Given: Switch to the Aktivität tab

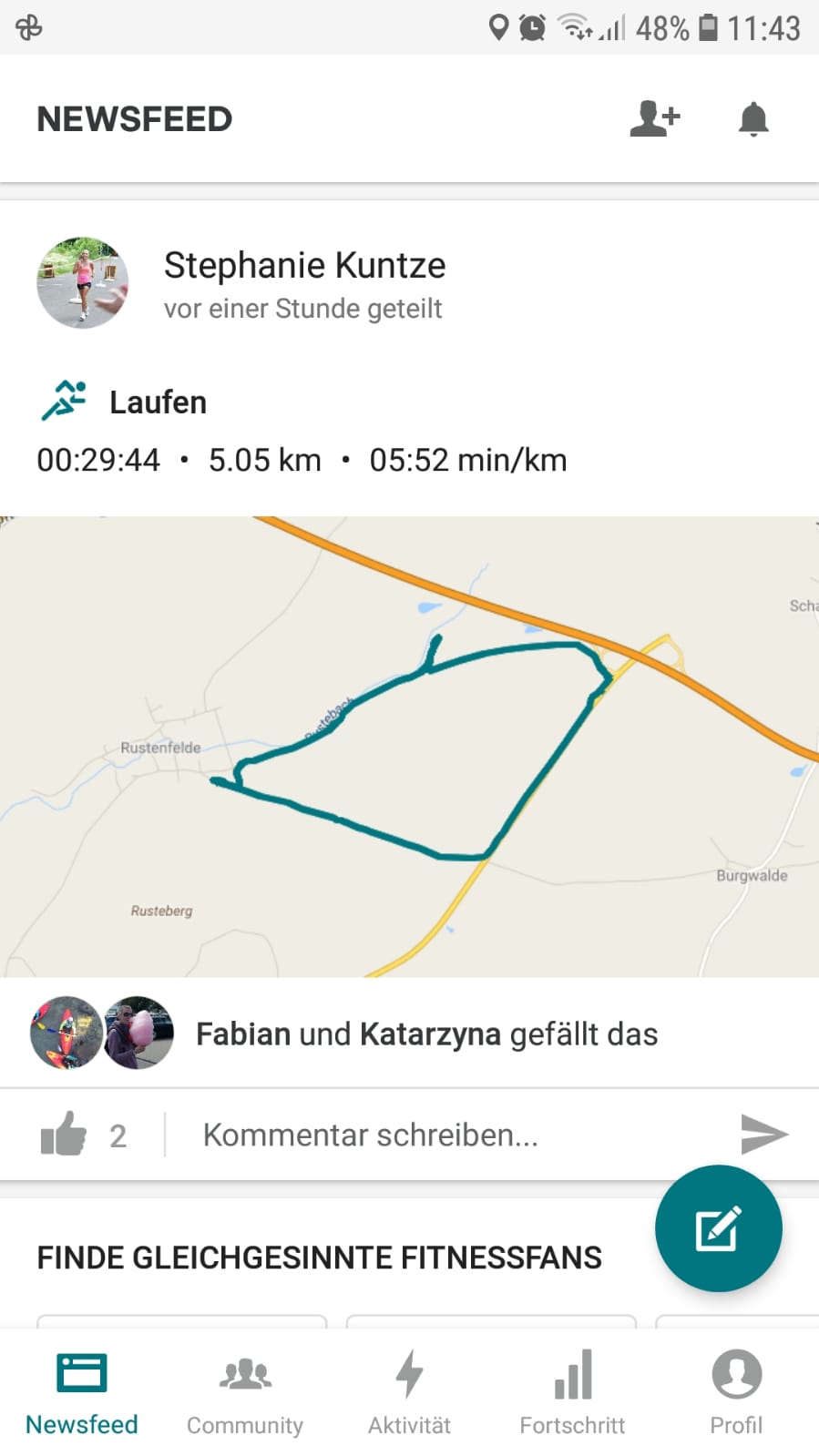Looking at the screenshot, I should [x=409, y=1391].
